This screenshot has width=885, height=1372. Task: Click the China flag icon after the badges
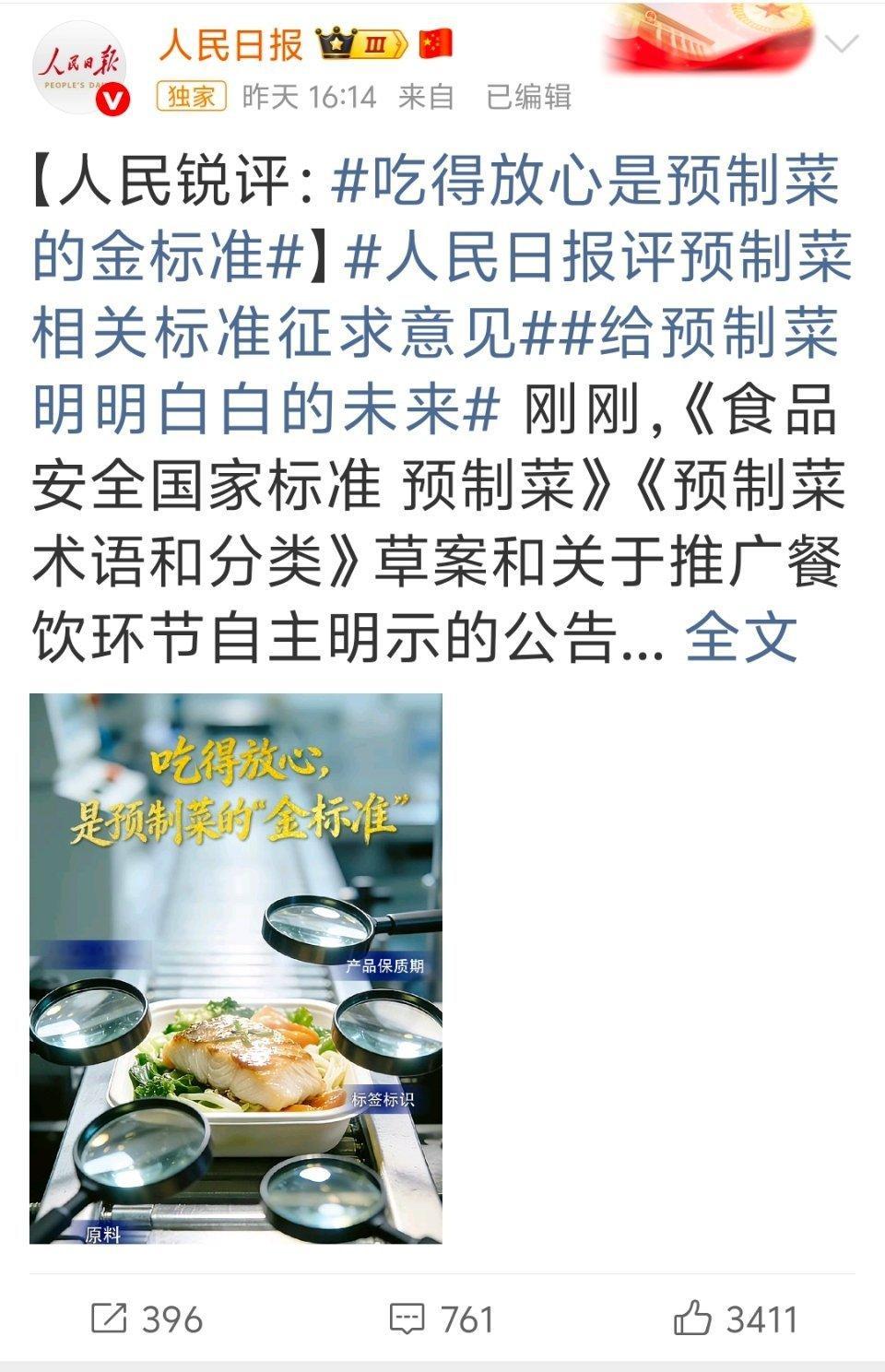pyautogui.click(x=437, y=44)
